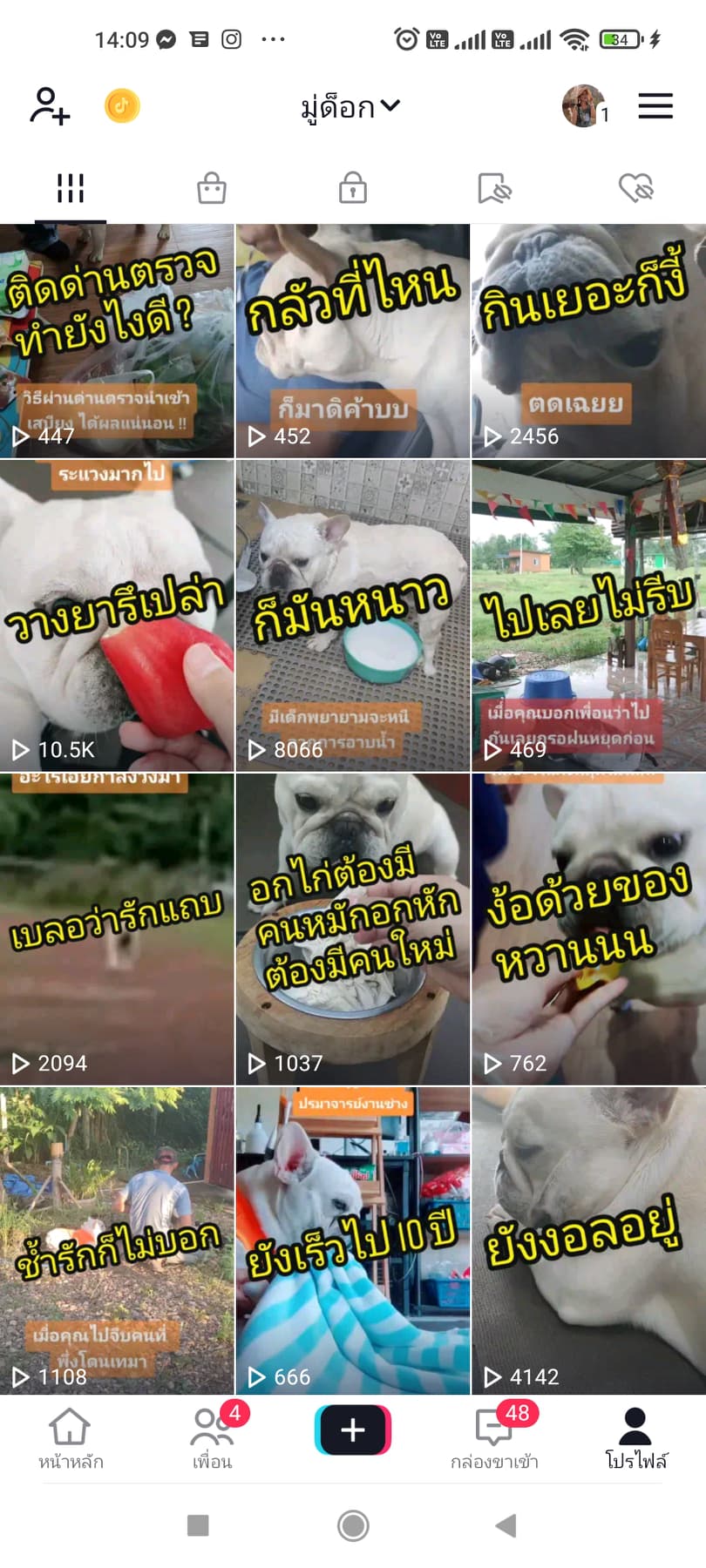Switch to the private videos lock tab
The image size is (706, 1568).
click(x=353, y=187)
